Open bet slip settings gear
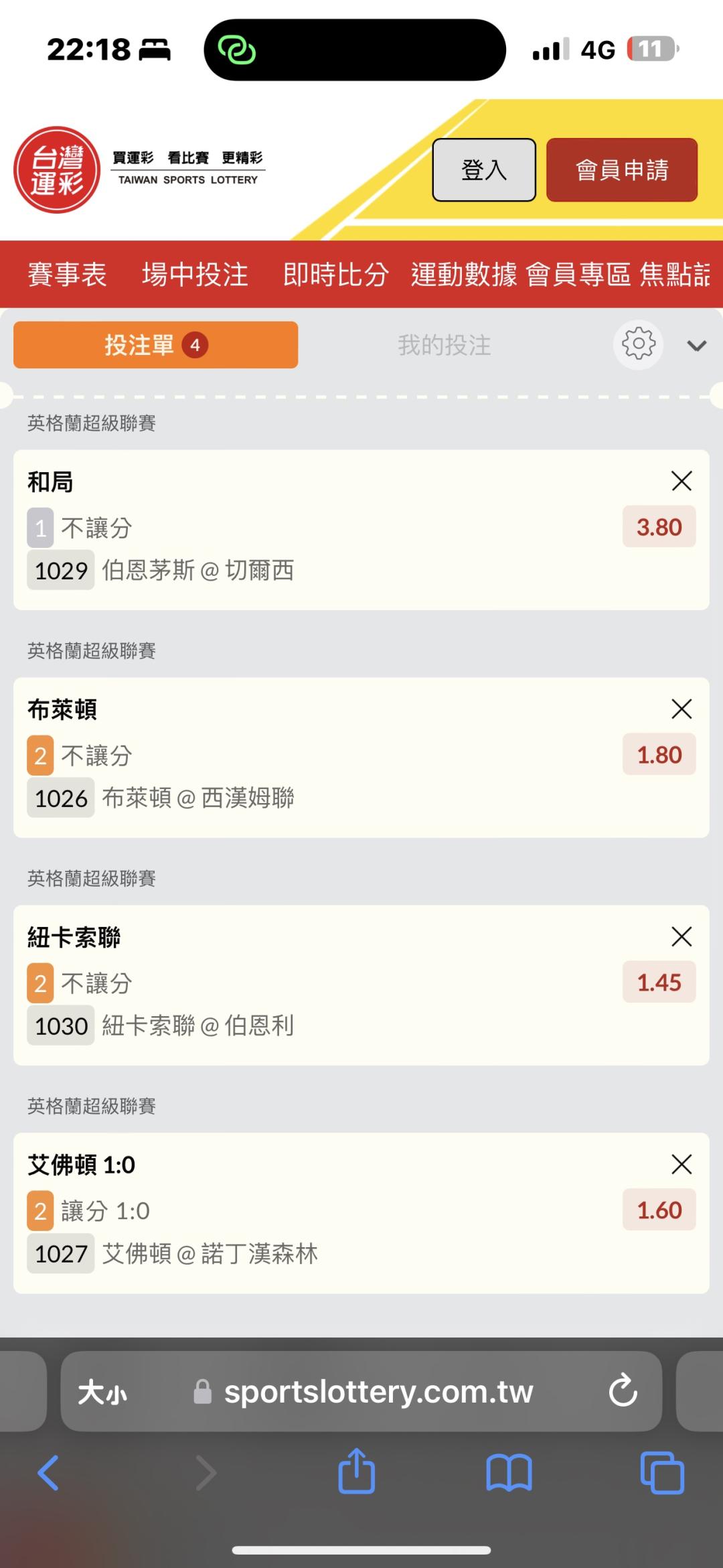The height and width of the screenshot is (1568, 723). [x=638, y=345]
